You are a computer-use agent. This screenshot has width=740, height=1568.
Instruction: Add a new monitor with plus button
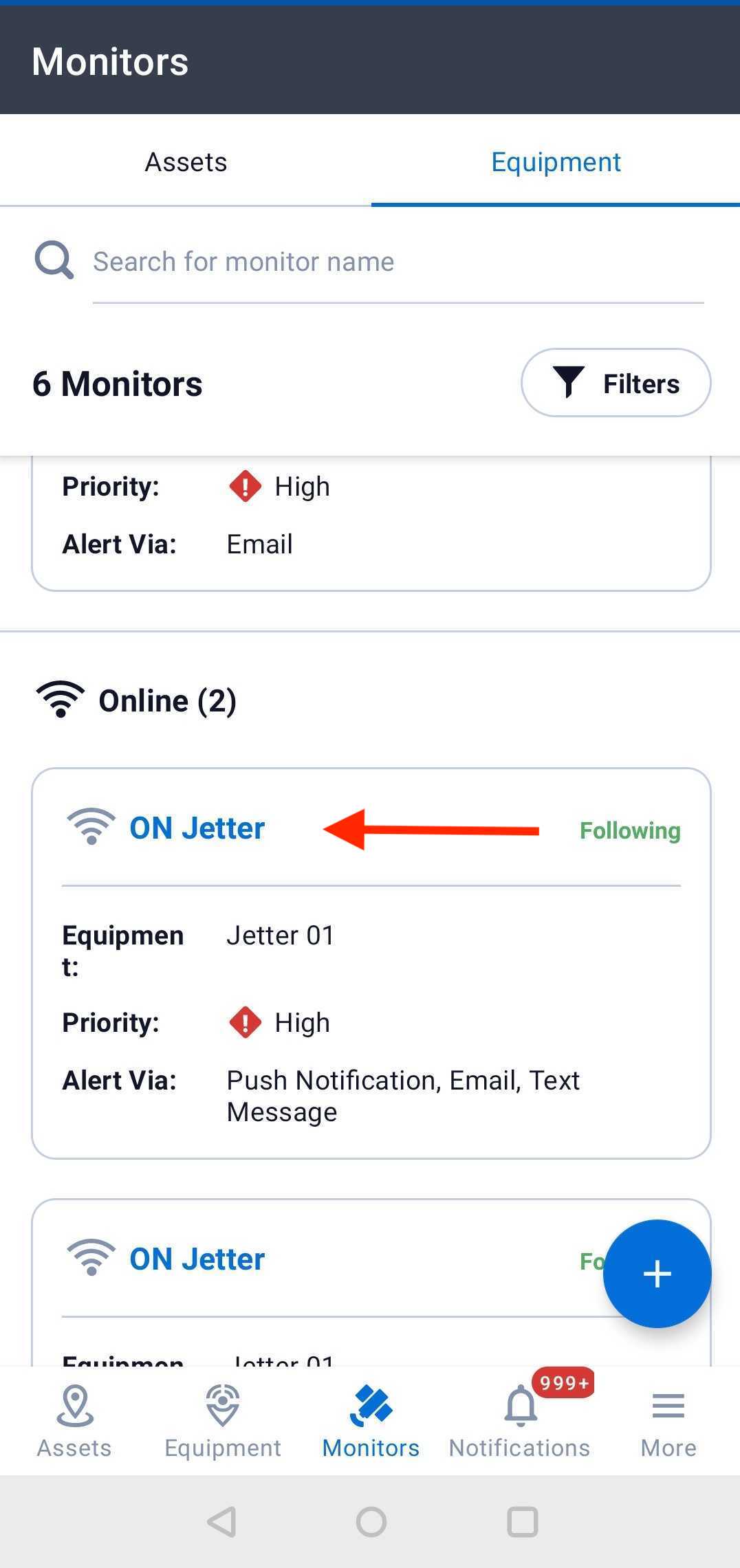657,1273
